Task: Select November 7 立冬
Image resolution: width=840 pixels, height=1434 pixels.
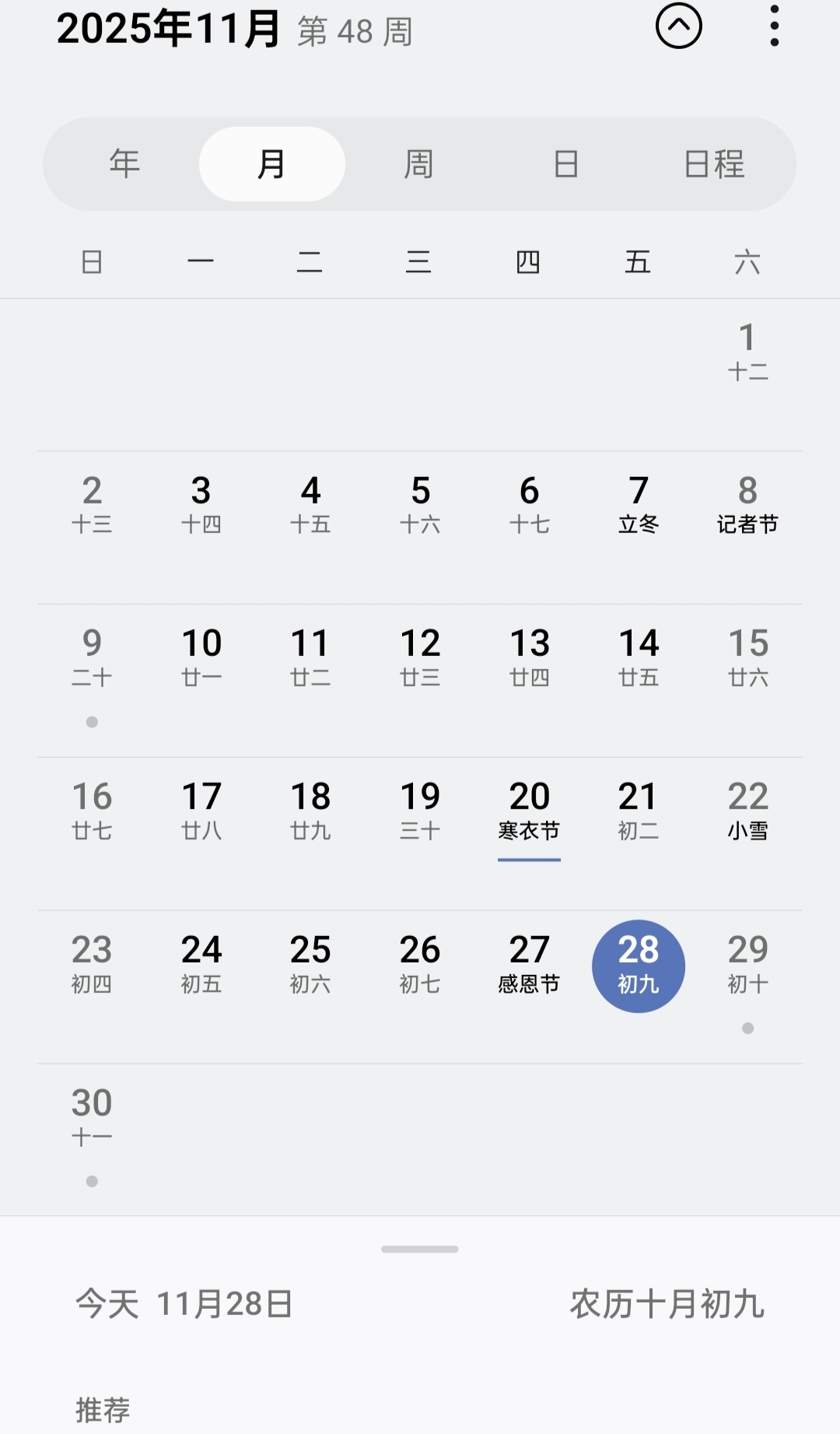Action: click(639, 504)
